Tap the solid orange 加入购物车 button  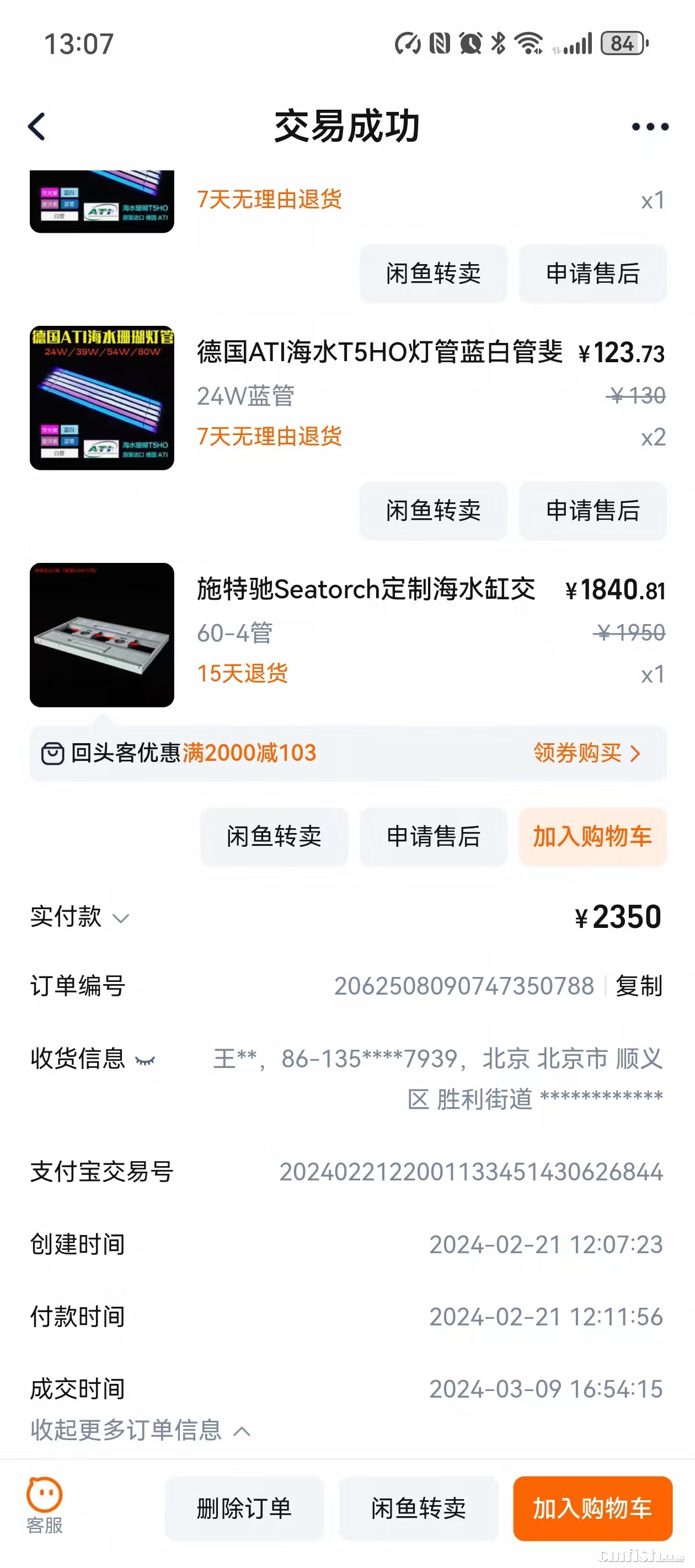coord(592,1508)
